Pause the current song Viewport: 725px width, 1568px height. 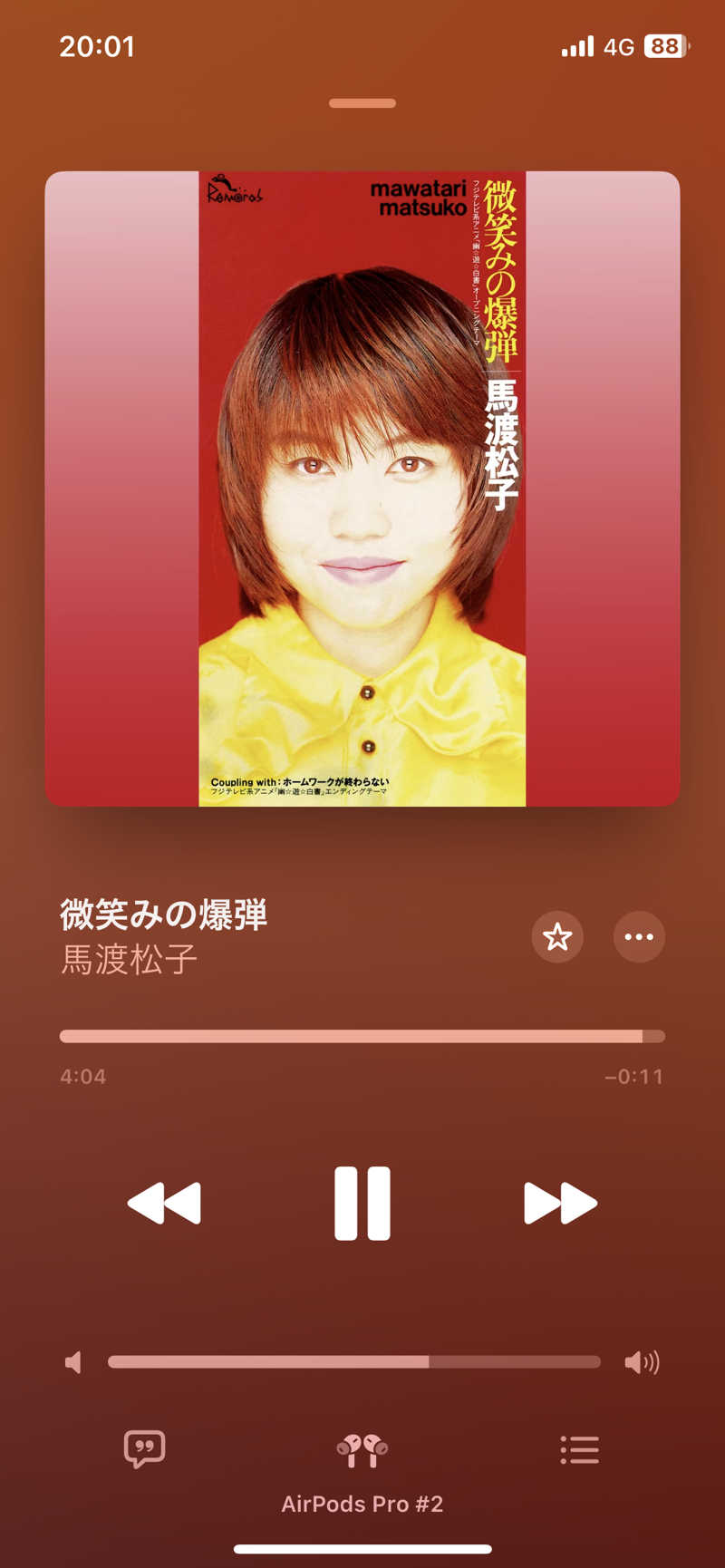pos(362,1203)
